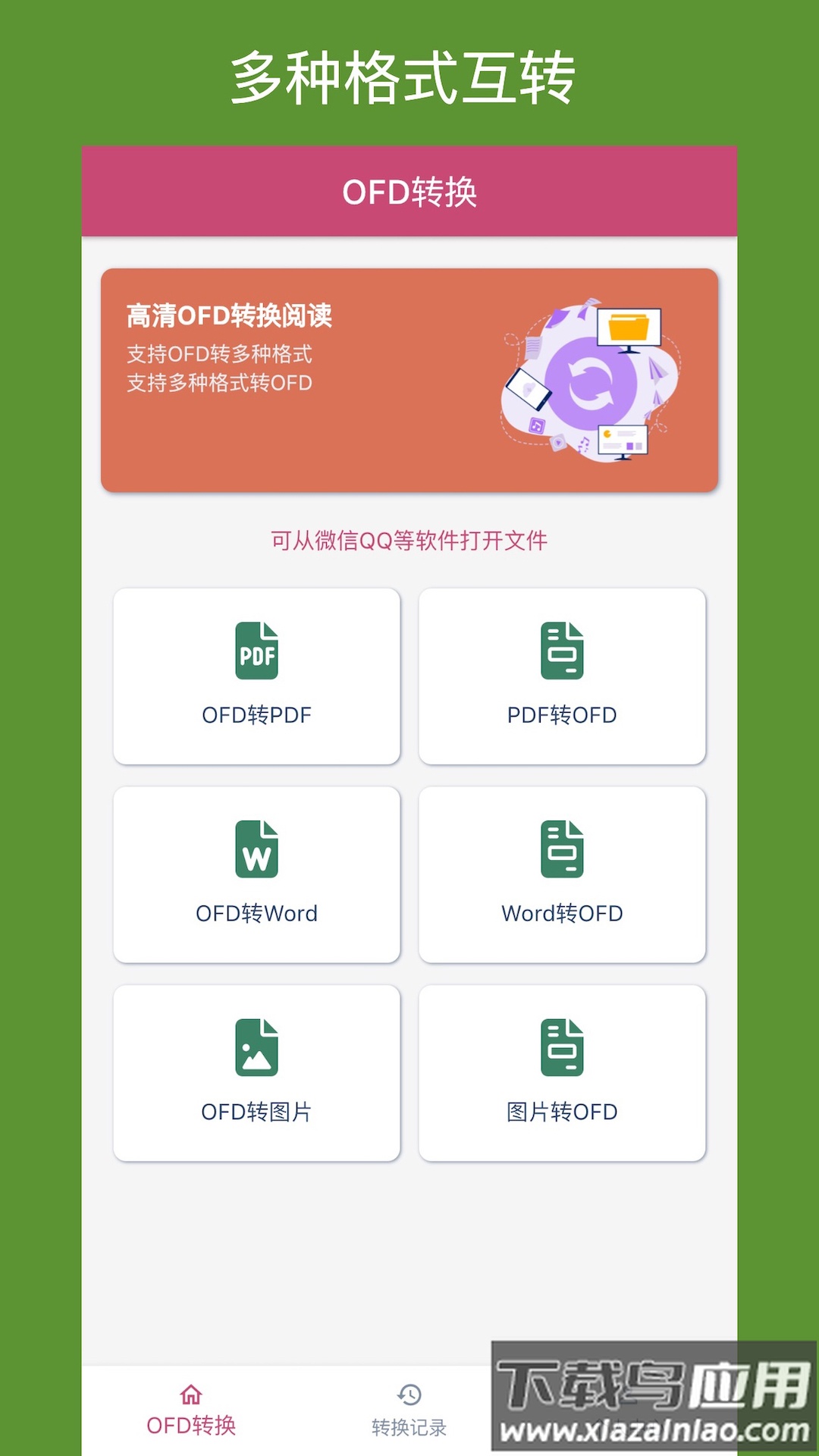Select the image icon in OFD转图片 card

(256, 1048)
